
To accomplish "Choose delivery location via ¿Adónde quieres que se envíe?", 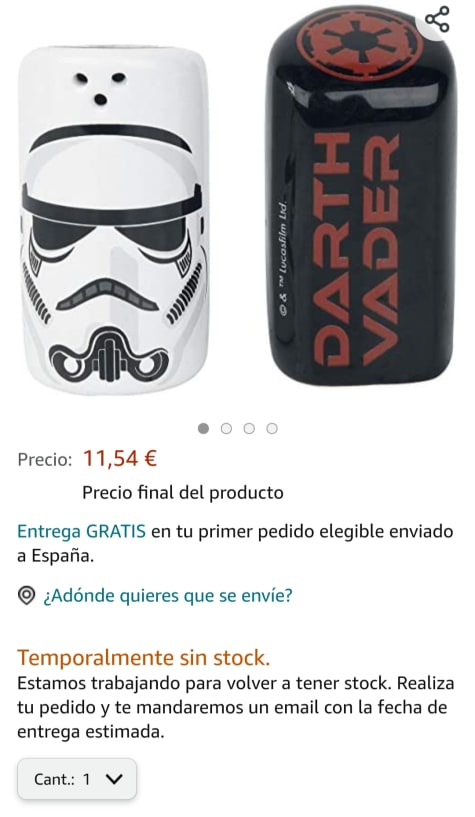I will click(x=167, y=595).
